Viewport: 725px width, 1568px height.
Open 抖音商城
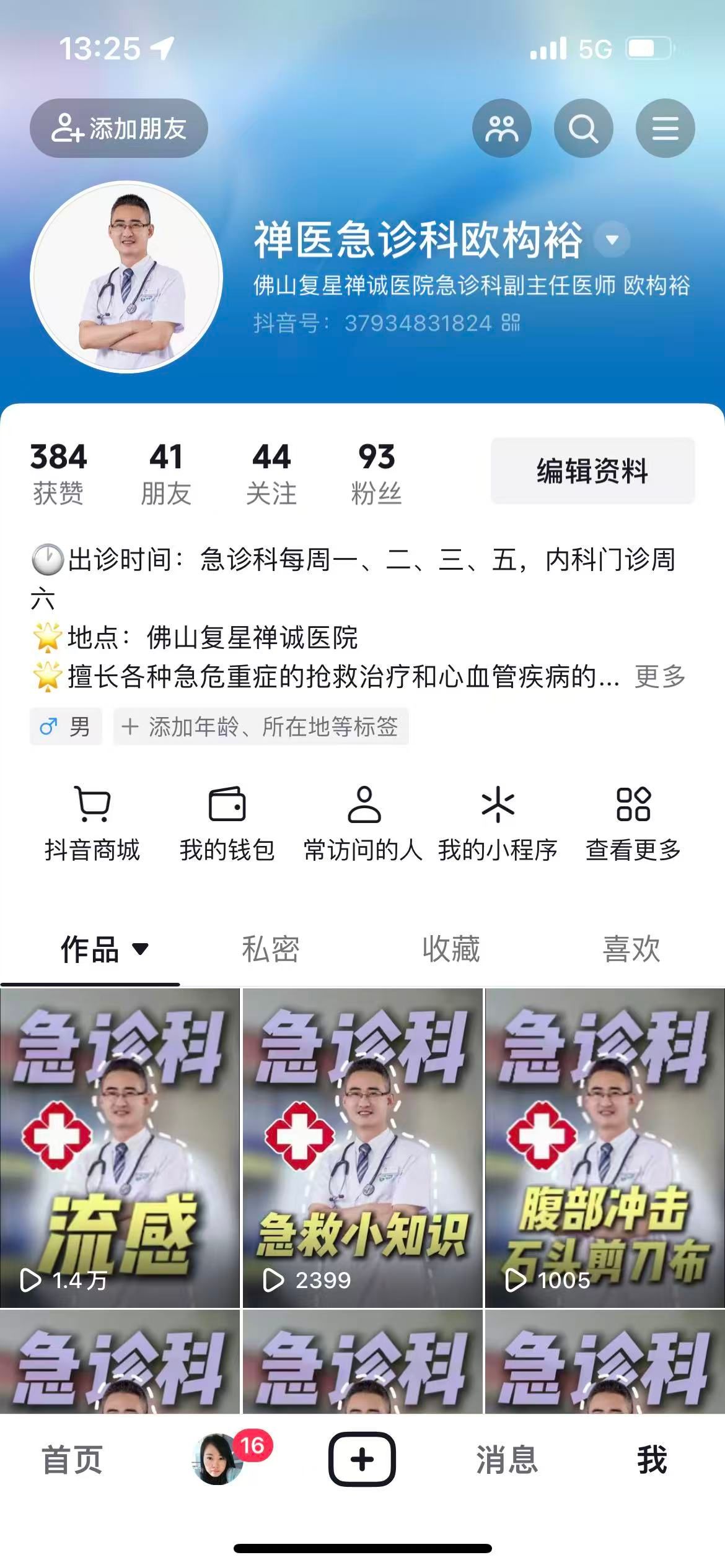(x=92, y=824)
